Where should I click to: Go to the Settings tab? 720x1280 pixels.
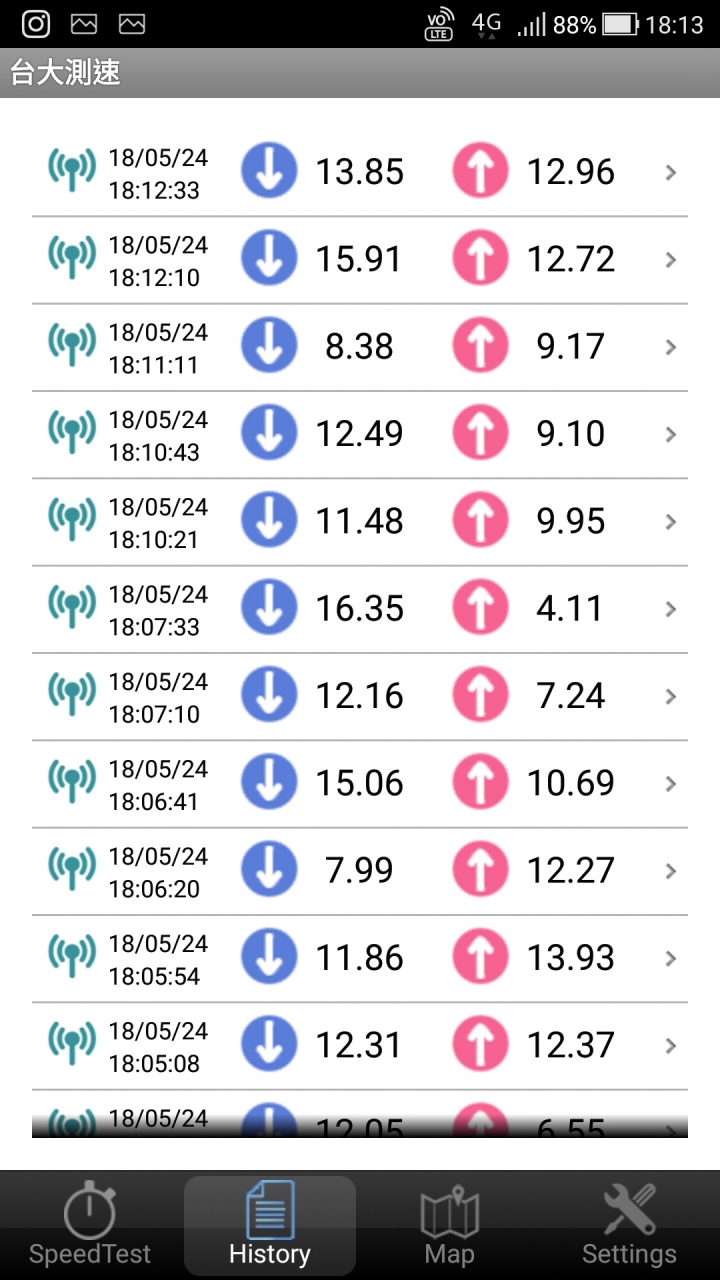(630, 1225)
